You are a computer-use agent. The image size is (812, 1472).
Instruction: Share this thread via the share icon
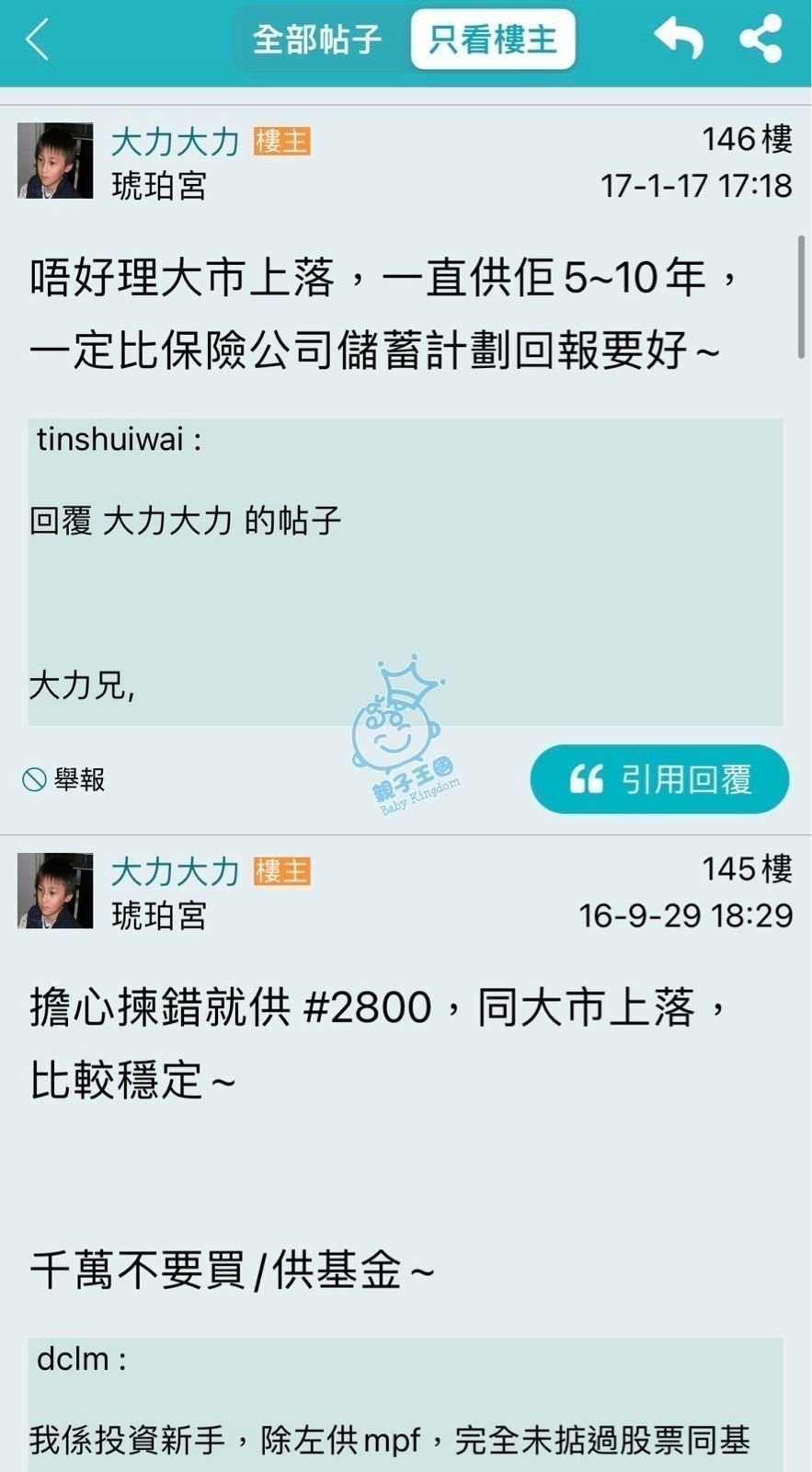(761, 39)
